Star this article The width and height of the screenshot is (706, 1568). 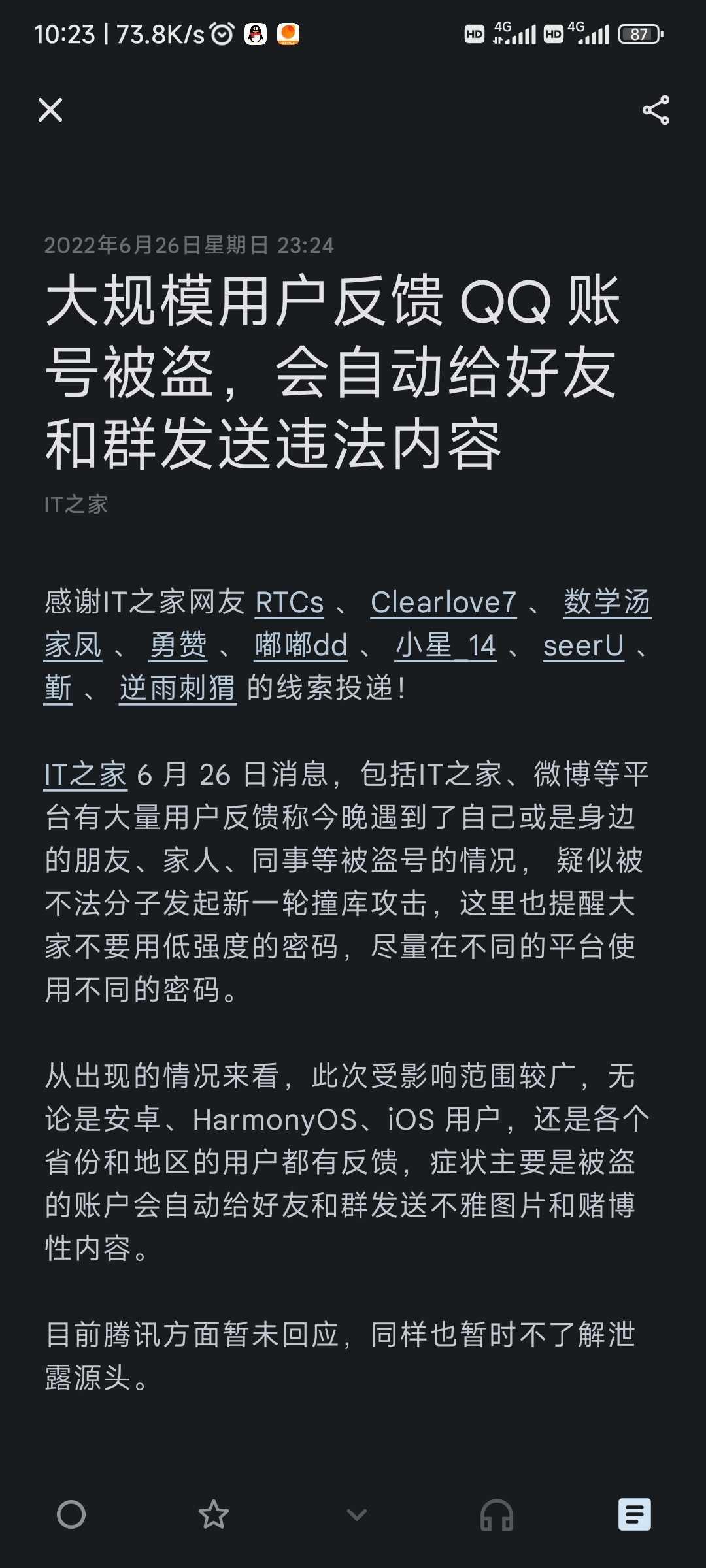pos(213,1514)
